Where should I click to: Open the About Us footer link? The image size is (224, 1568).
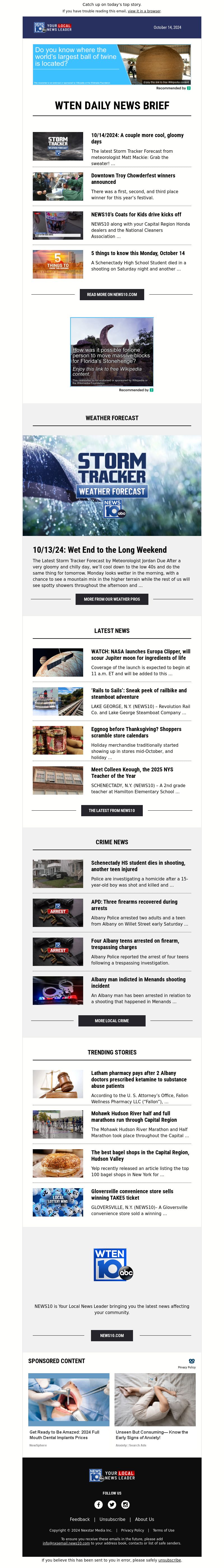[x=144, y=1519]
